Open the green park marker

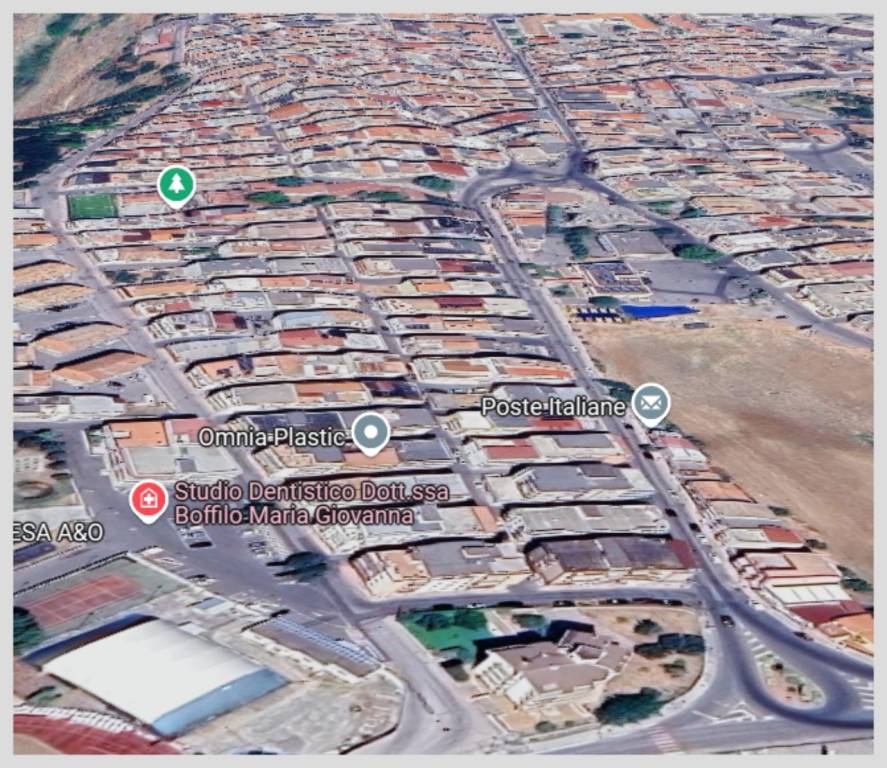click(x=176, y=184)
